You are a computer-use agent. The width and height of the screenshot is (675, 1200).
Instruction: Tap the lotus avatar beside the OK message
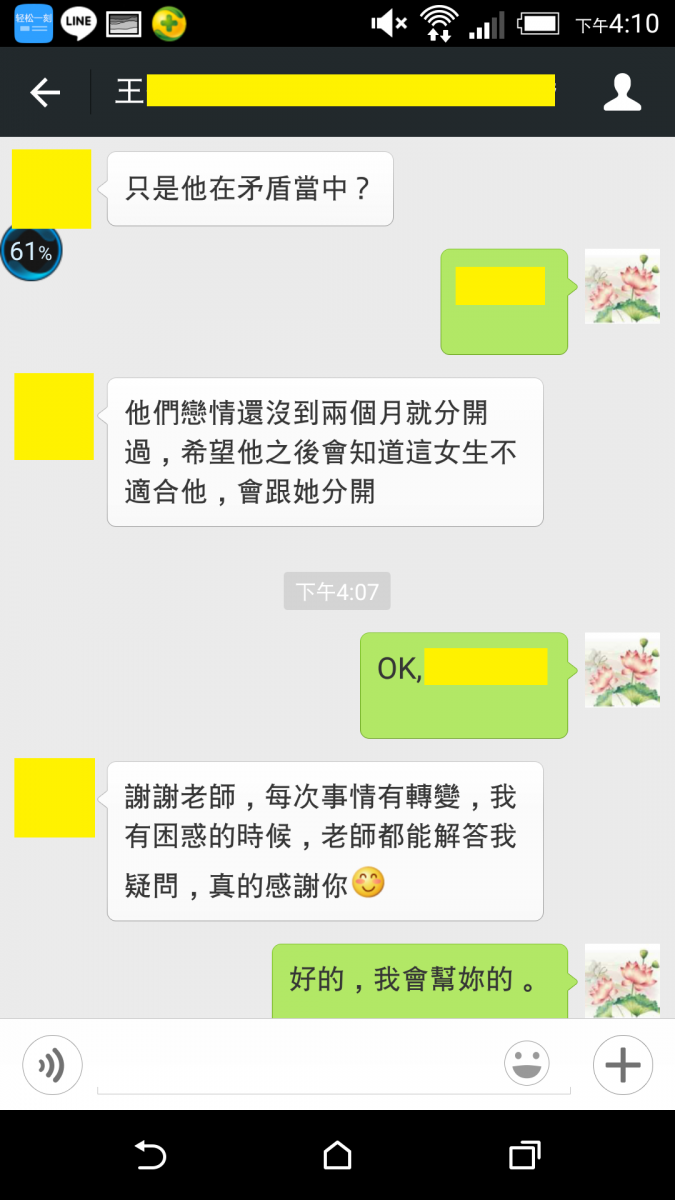click(622, 670)
